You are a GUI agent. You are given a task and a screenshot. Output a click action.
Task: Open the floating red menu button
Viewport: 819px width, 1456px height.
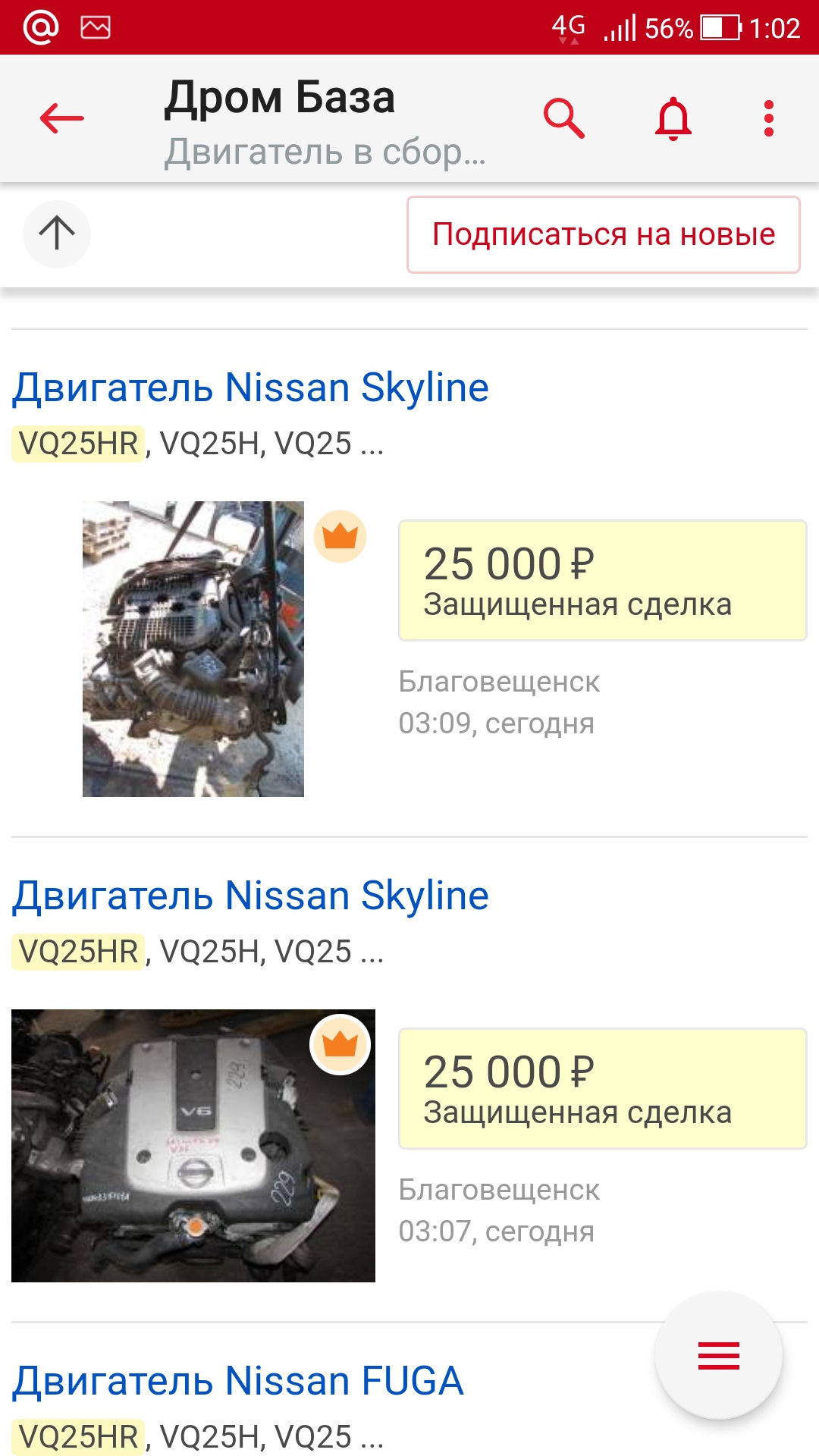[718, 1355]
